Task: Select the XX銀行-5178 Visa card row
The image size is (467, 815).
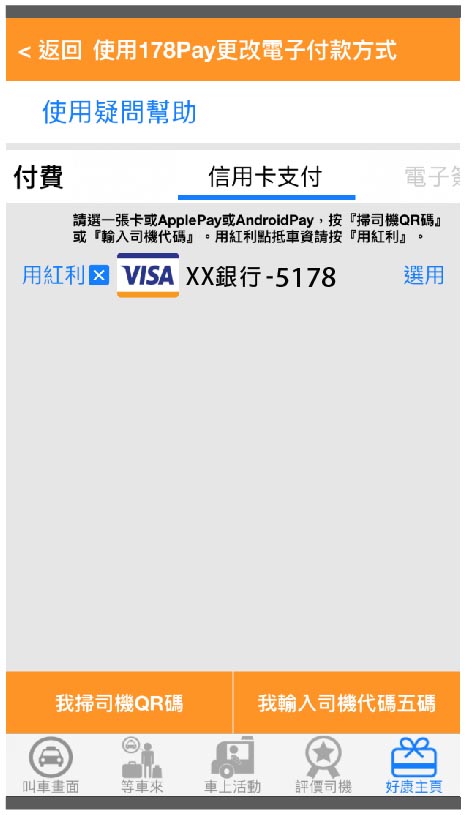Action: pyautogui.click(x=233, y=275)
